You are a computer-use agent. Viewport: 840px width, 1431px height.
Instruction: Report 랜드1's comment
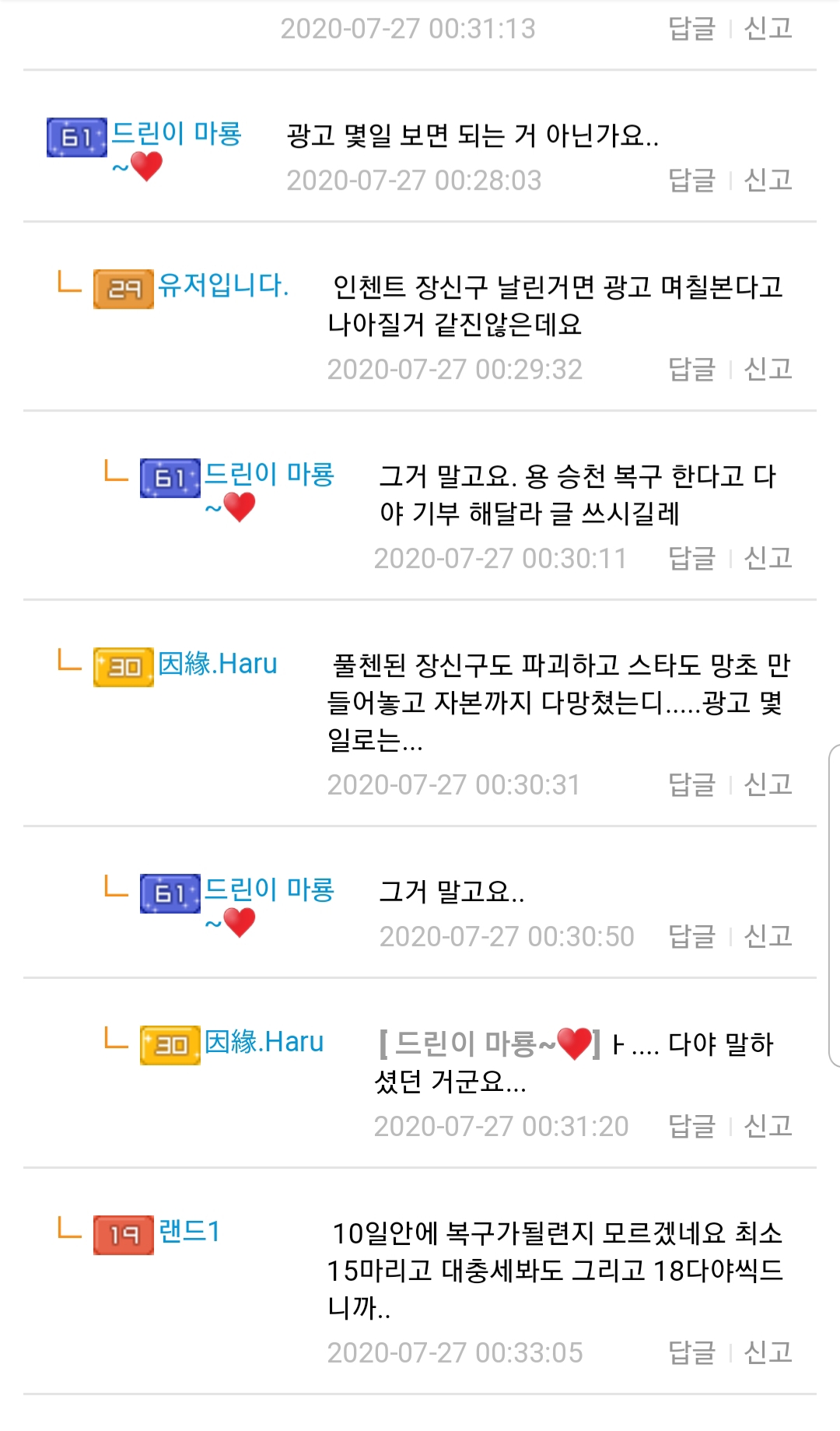[768, 1352]
